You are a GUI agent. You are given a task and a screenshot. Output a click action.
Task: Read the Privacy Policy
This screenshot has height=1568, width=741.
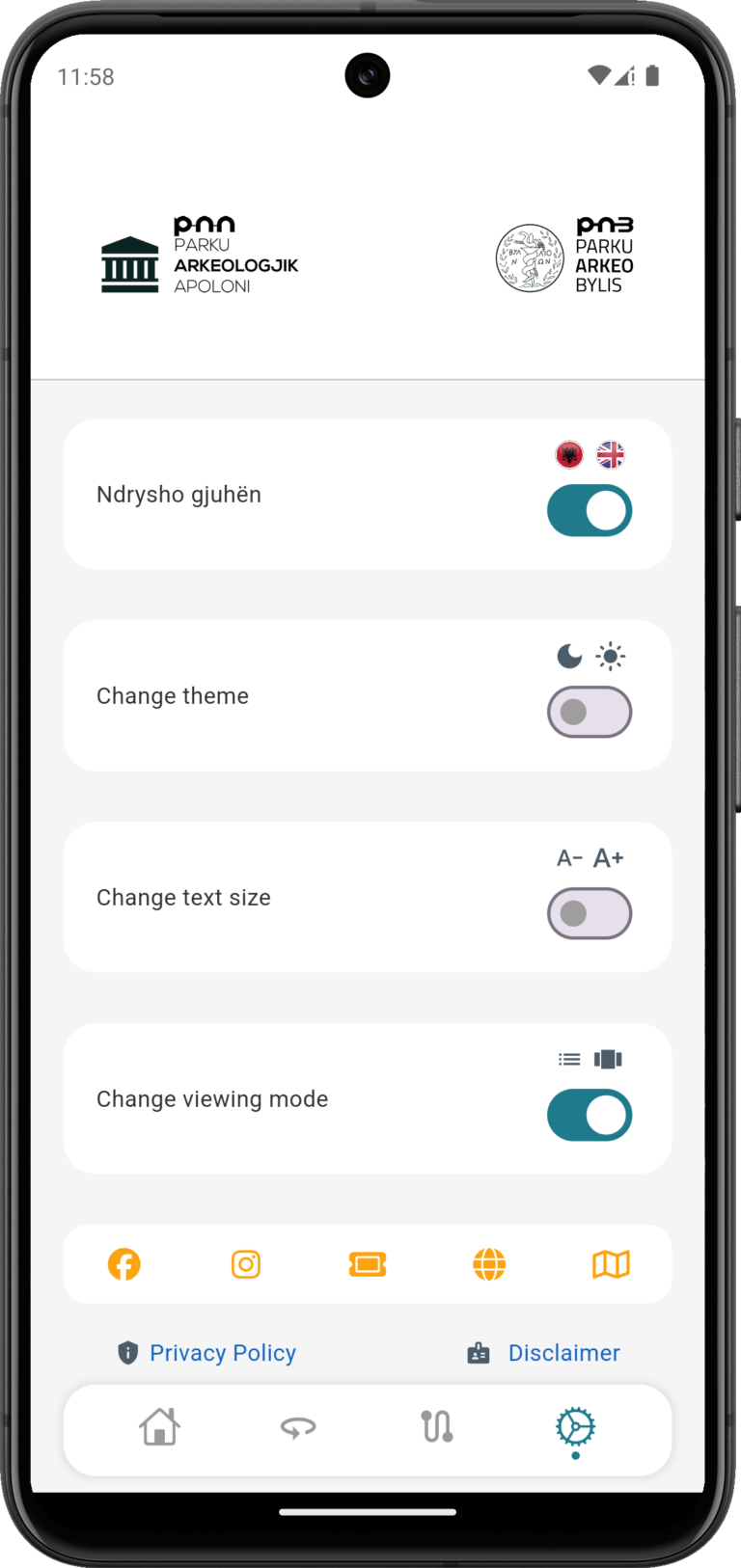(222, 1353)
